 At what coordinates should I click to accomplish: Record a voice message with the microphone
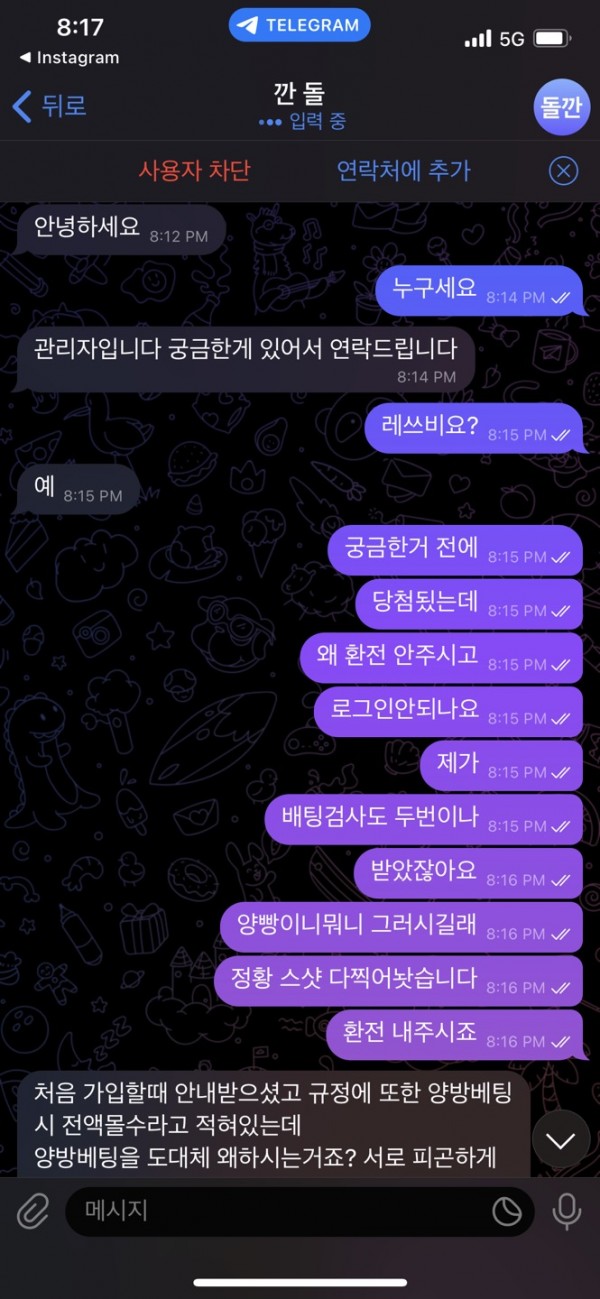tap(566, 1212)
